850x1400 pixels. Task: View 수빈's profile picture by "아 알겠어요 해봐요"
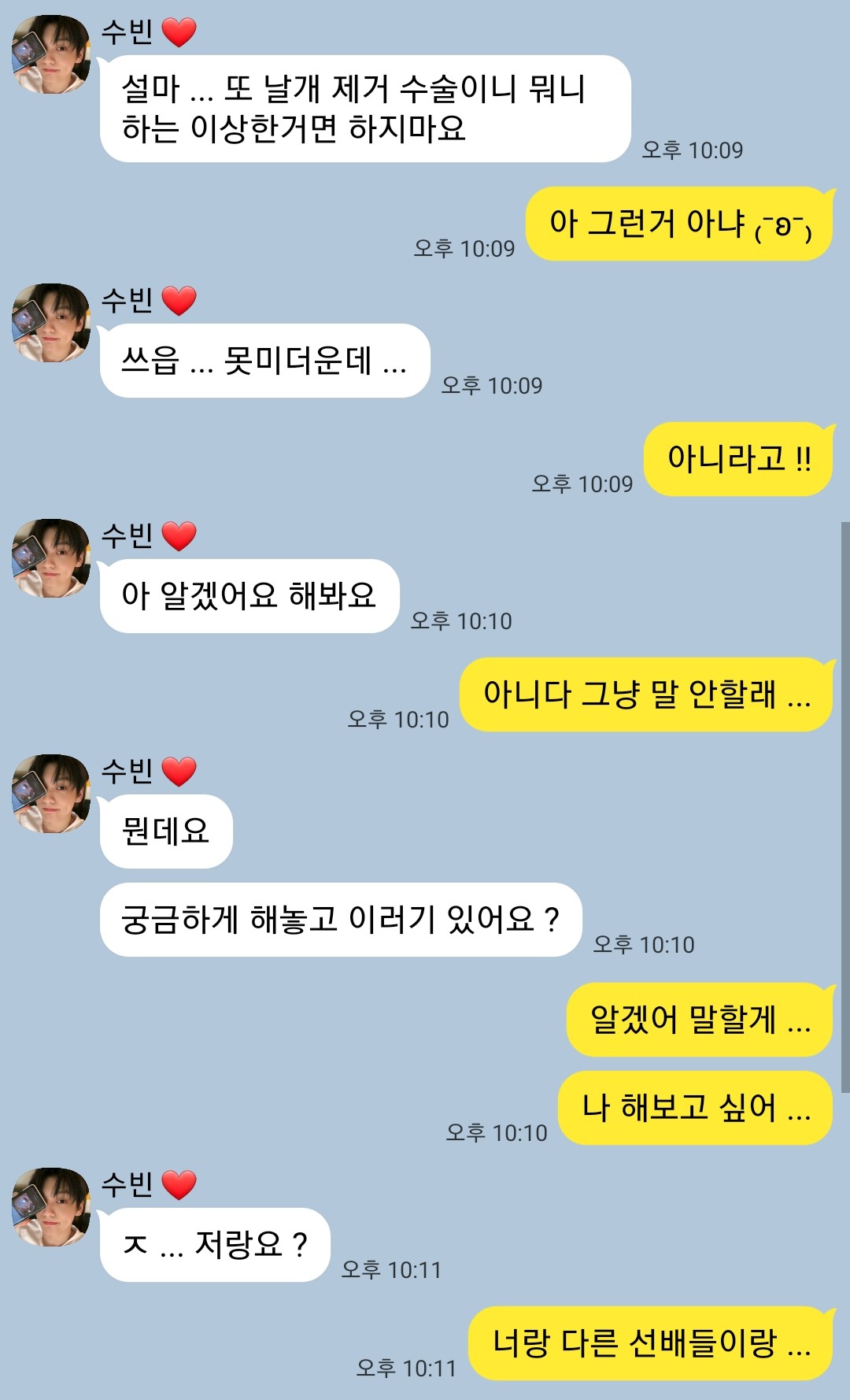(x=51, y=558)
